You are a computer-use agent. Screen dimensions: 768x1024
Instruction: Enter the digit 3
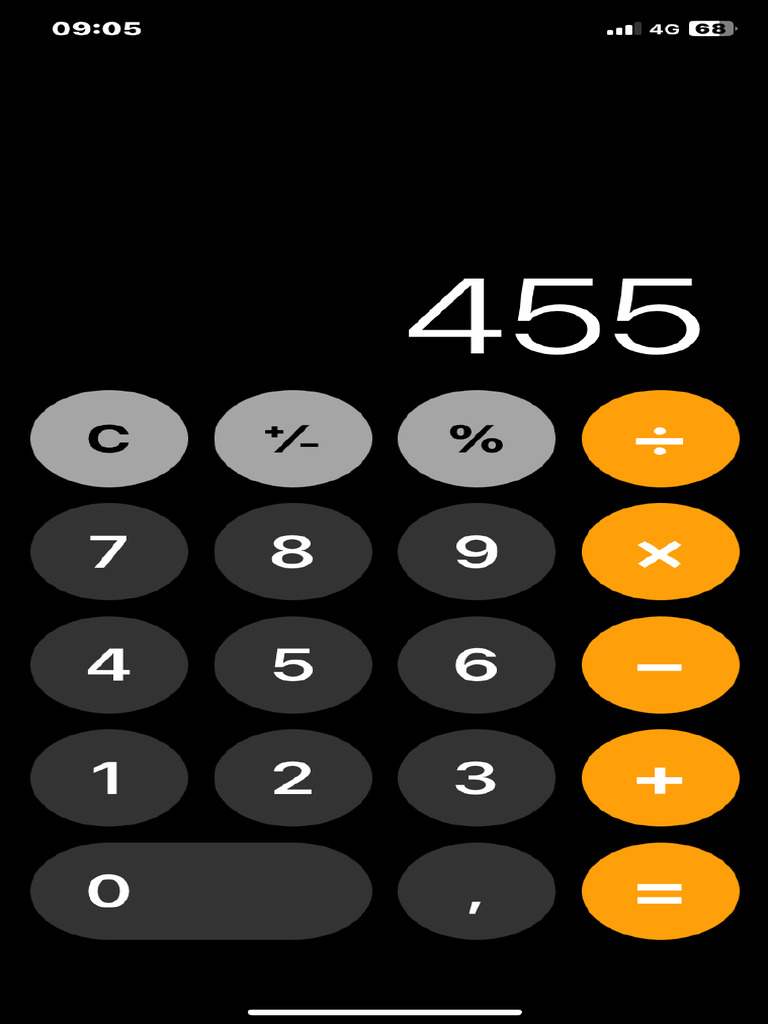pyautogui.click(x=477, y=778)
